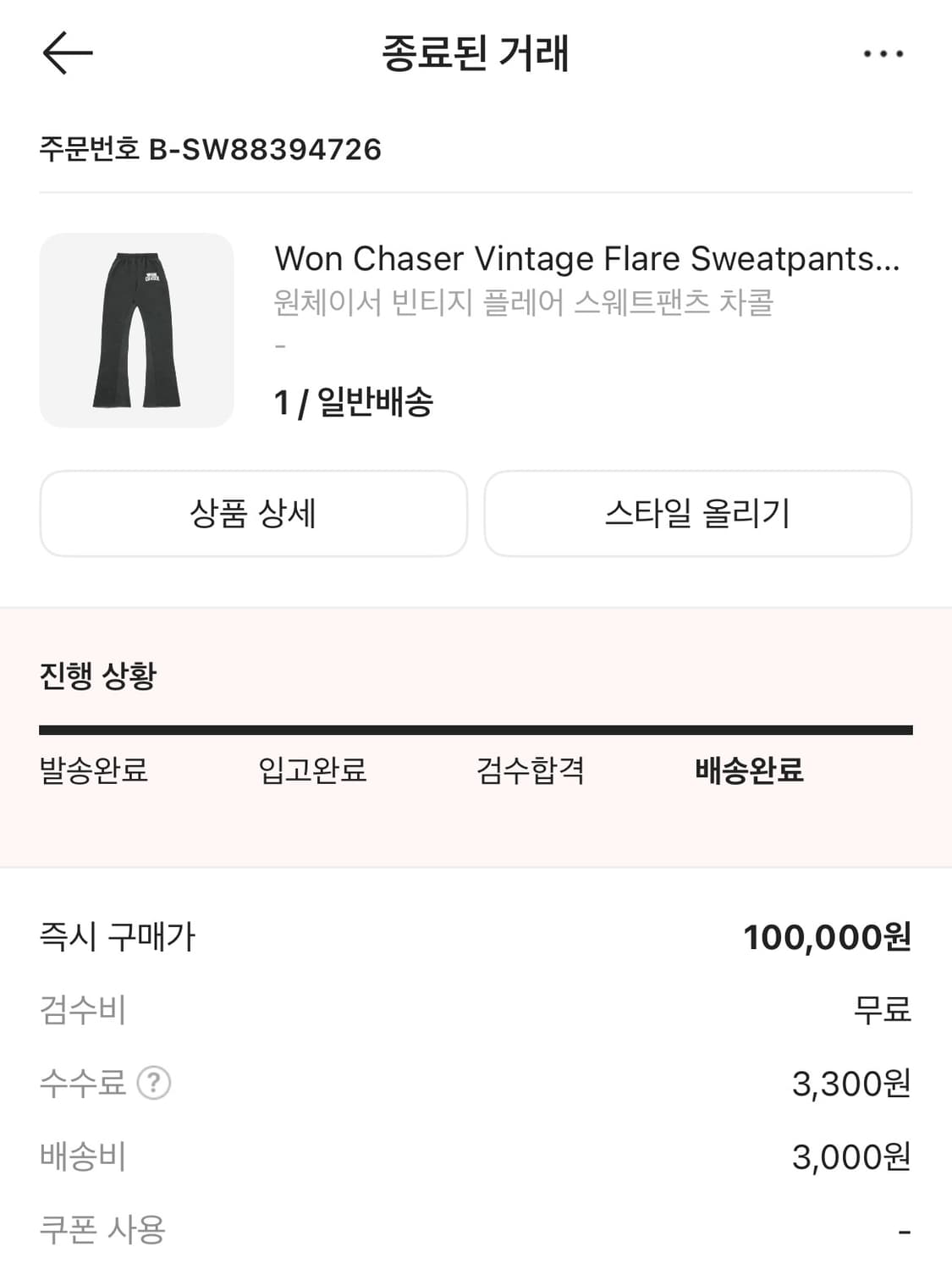Click the order number B-SW88394726
Viewport: 952px width, 1269px height.
click(209, 150)
